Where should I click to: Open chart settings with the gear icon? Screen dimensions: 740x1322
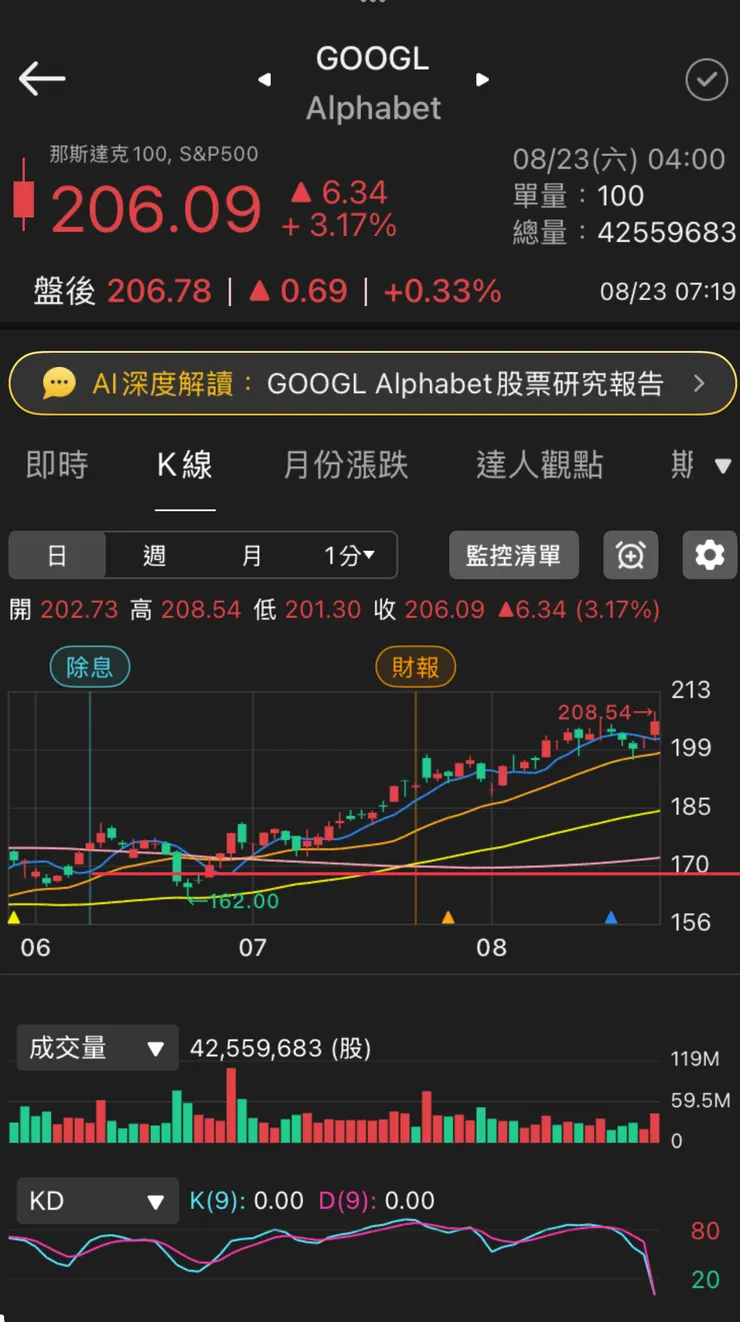pyautogui.click(x=710, y=555)
